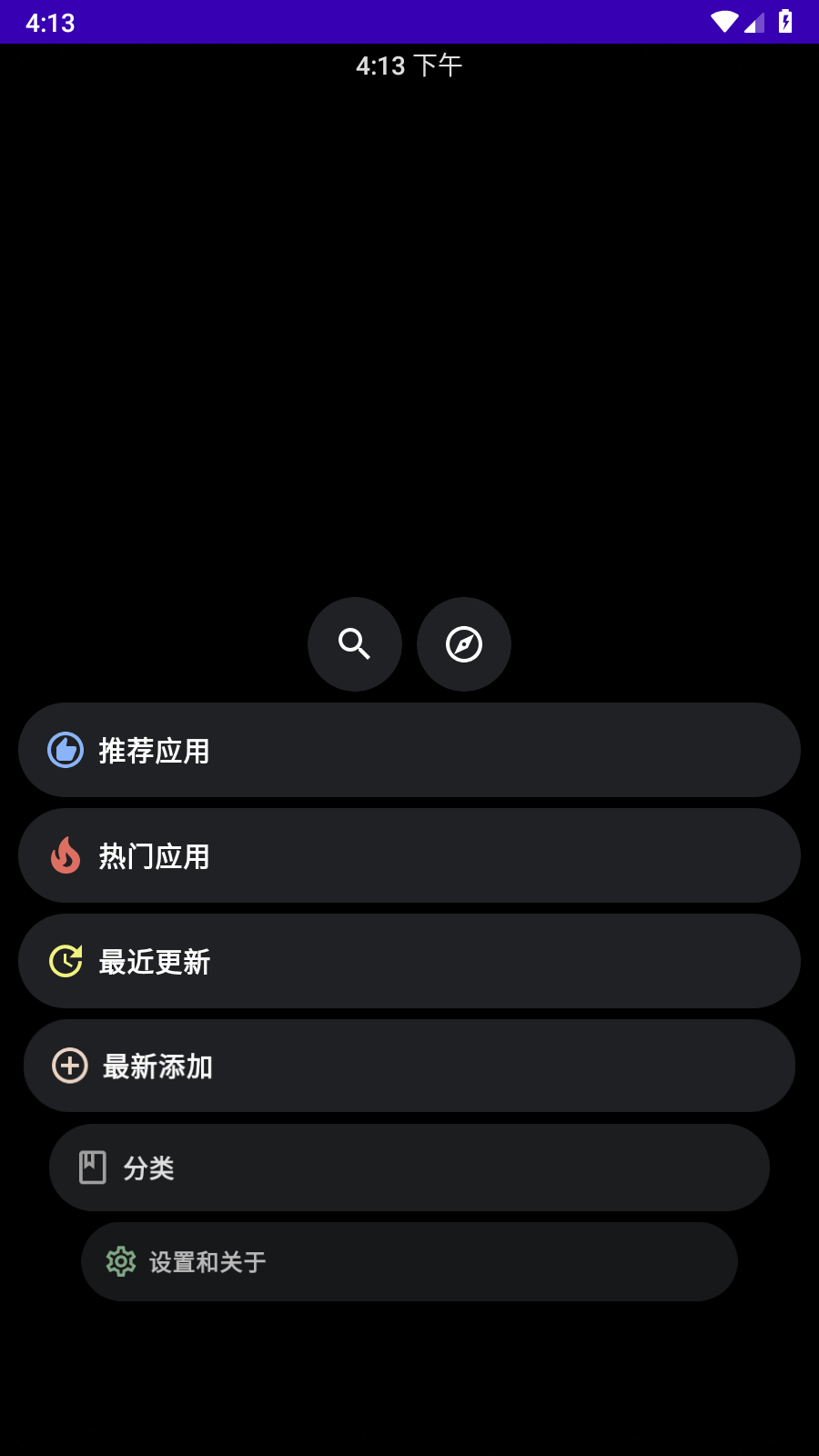Tap the charging battery icon in status bar
Viewport: 819px width, 1456px height.
pyautogui.click(x=784, y=22)
